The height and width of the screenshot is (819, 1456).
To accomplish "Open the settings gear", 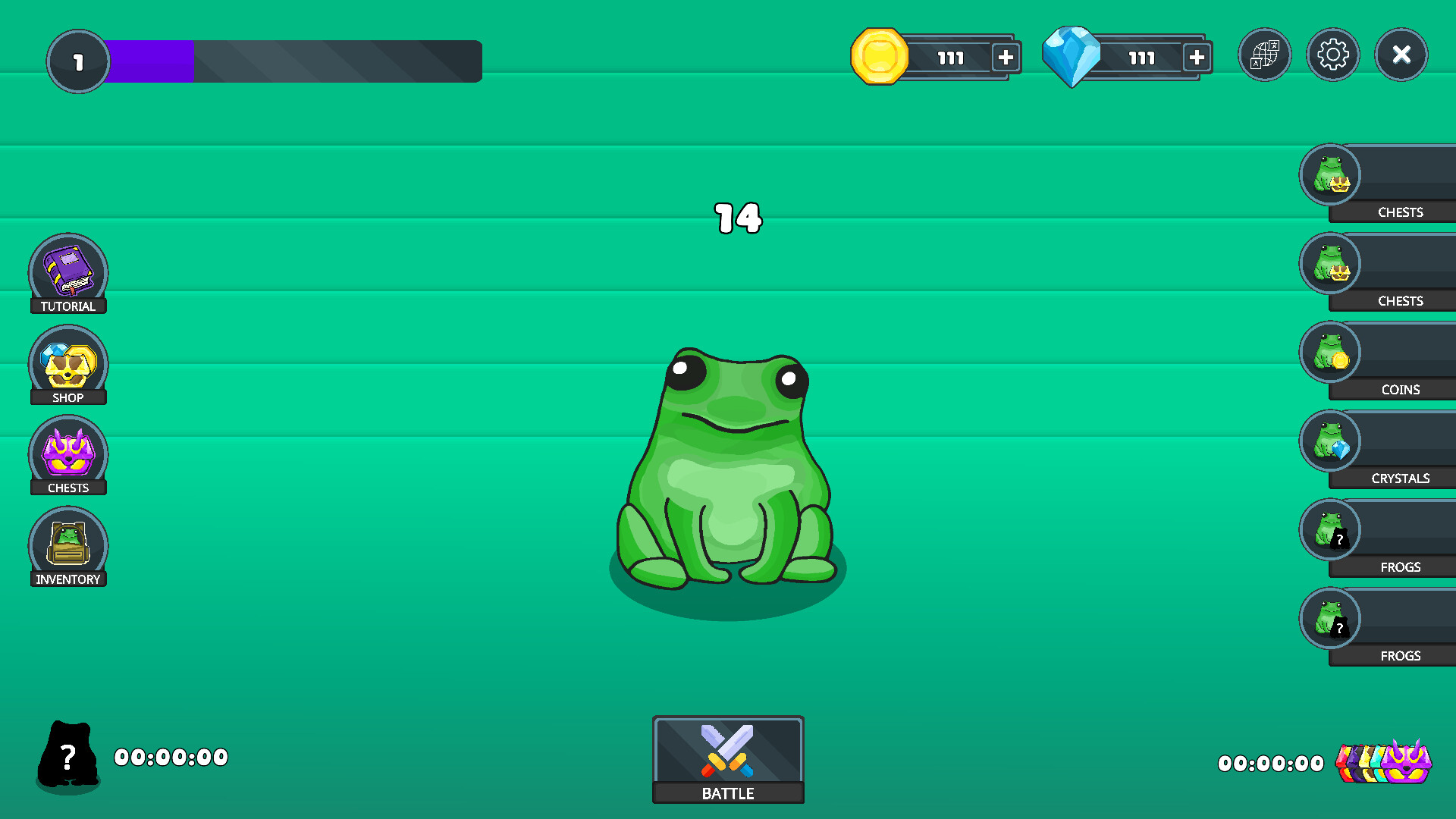I will [1332, 55].
